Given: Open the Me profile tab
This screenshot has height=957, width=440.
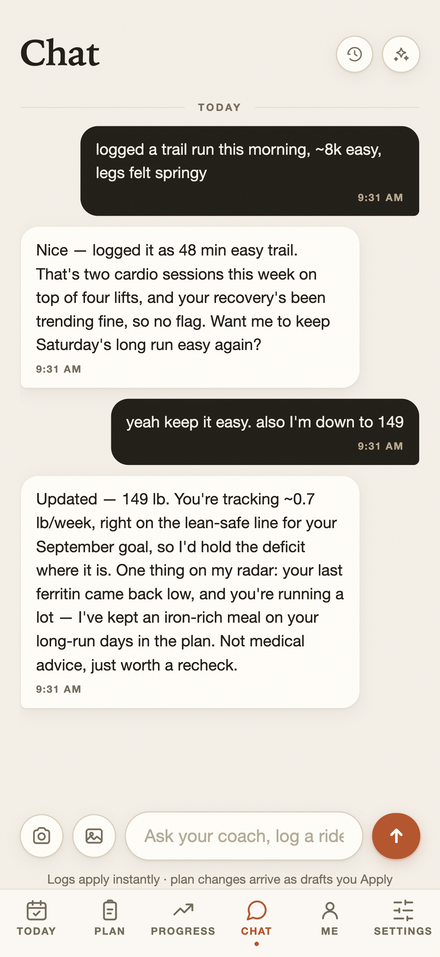Looking at the screenshot, I should tap(330, 919).
